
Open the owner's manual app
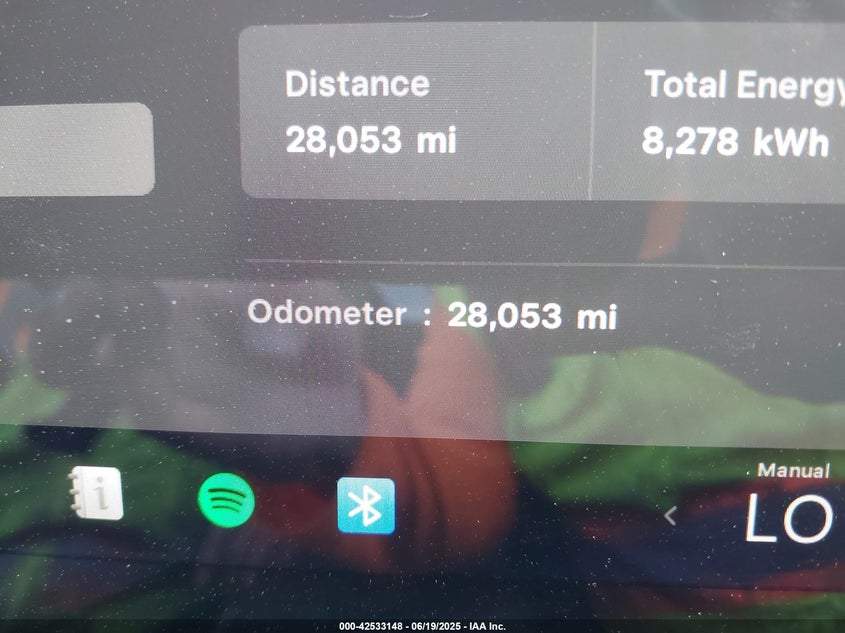[99, 494]
